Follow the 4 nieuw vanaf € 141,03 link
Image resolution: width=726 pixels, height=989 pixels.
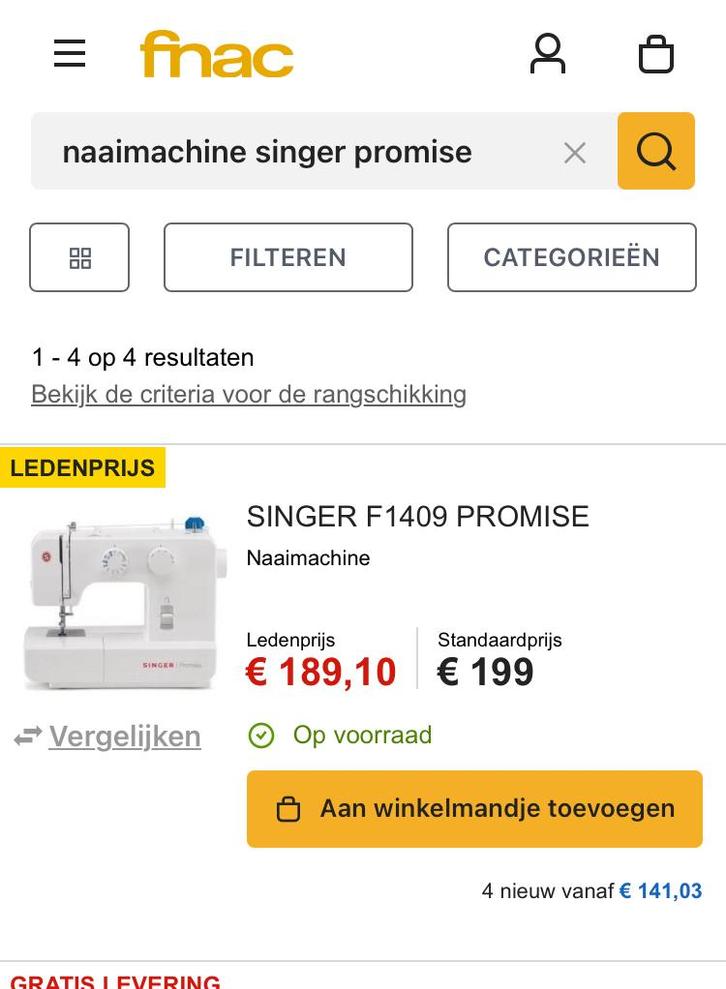point(588,890)
